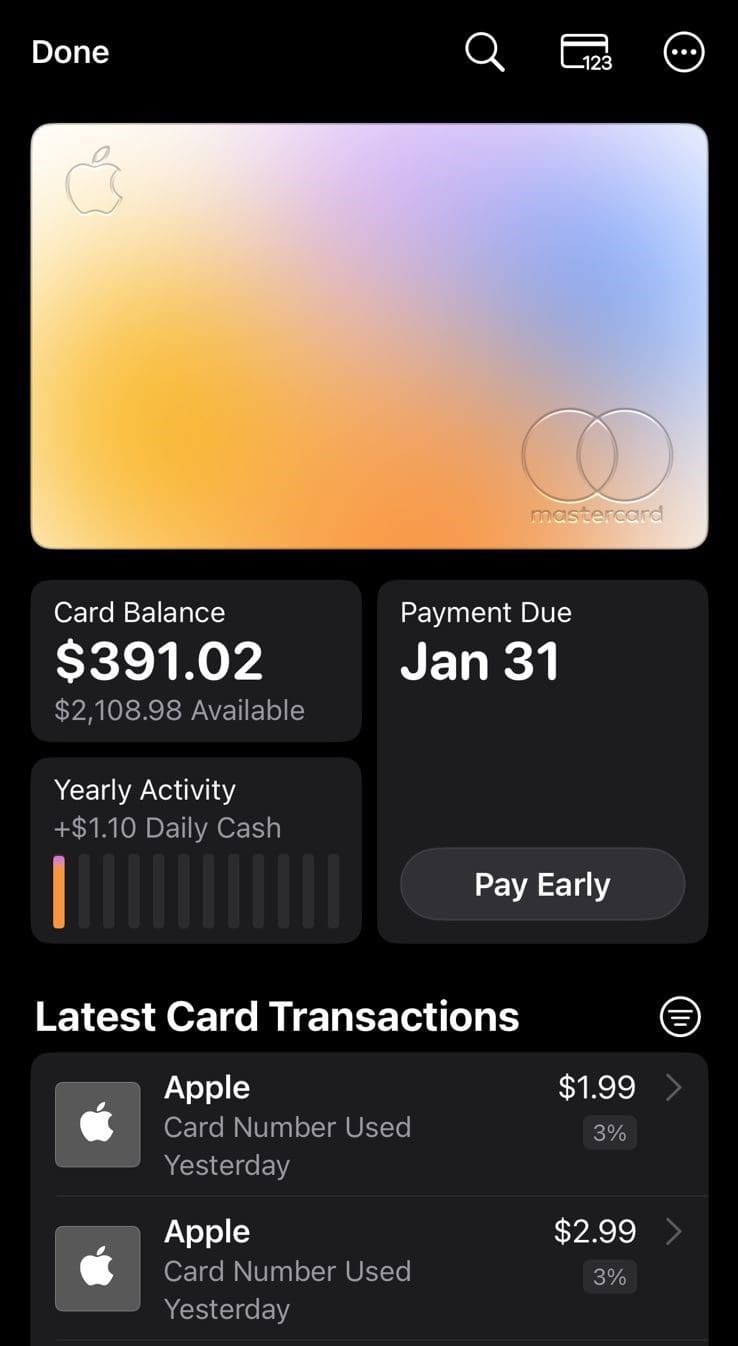Open the chevron on the first transaction row

pos(672,1087)
